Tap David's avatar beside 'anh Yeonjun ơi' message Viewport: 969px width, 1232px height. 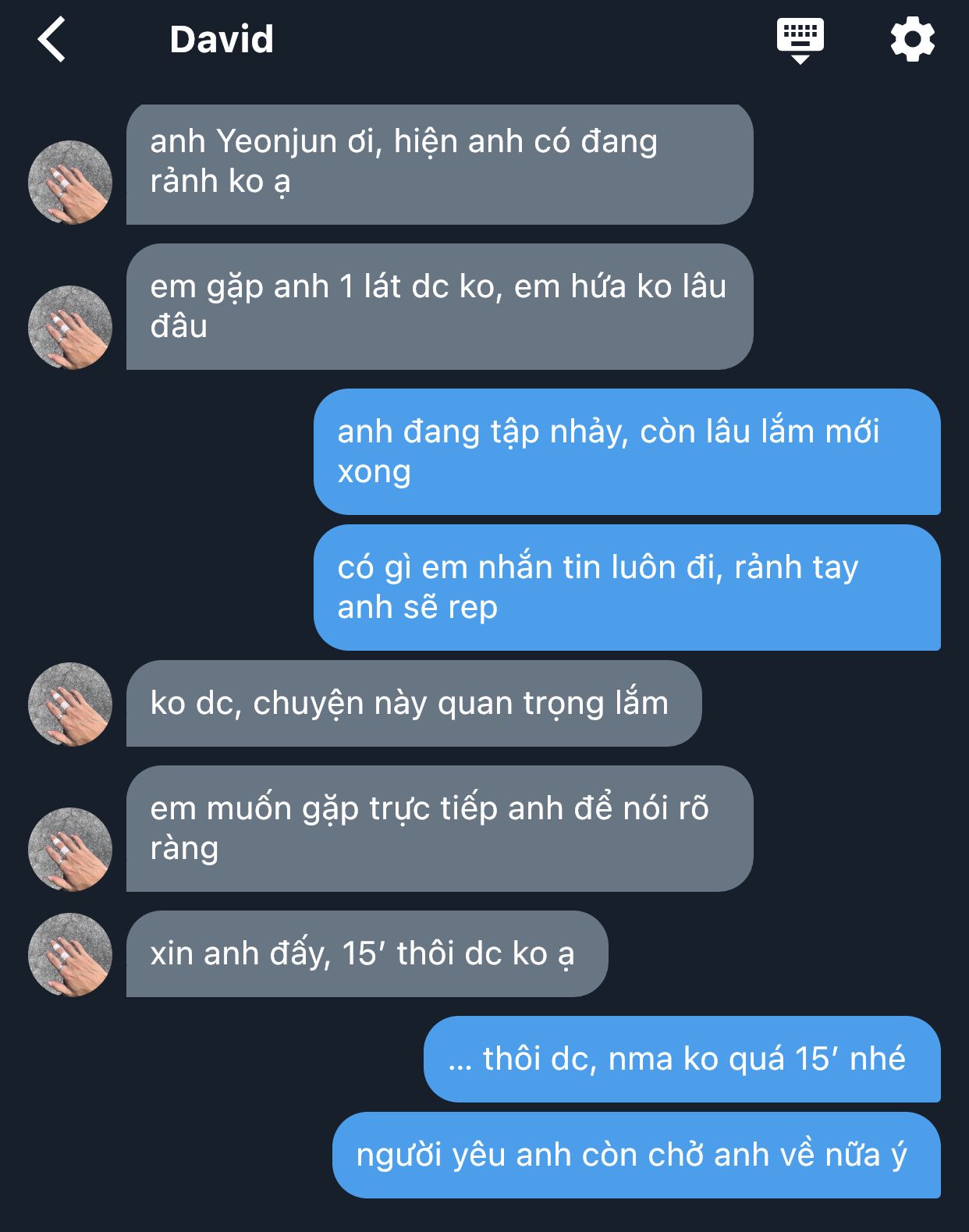pos(70,183)
